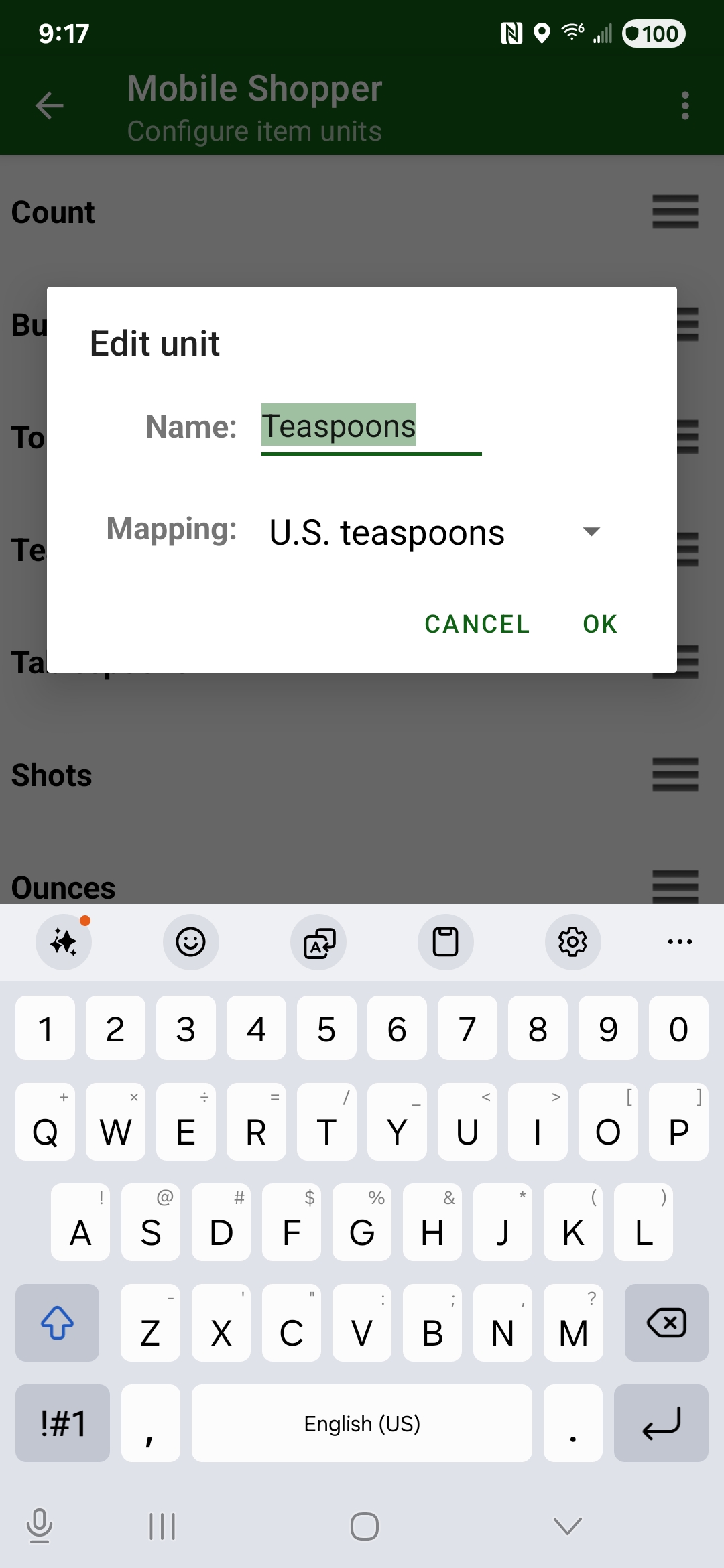This screenshot has height=1568, width=724.
Task: Cancel the Edit unit dialog
Action: pos(477,624)
